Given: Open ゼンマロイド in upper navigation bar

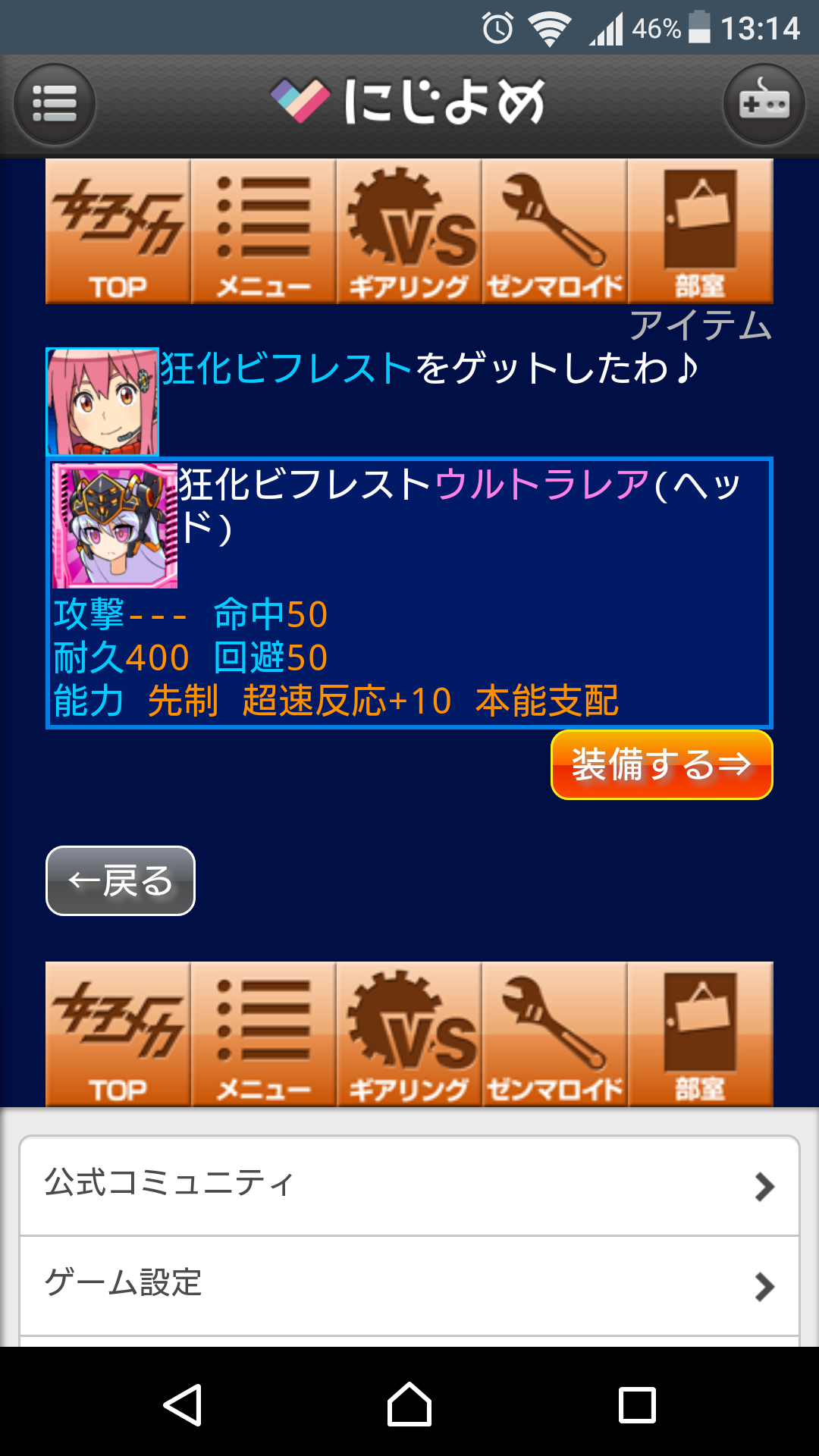Looking at the screenshot, I should [x=554, y=231].
